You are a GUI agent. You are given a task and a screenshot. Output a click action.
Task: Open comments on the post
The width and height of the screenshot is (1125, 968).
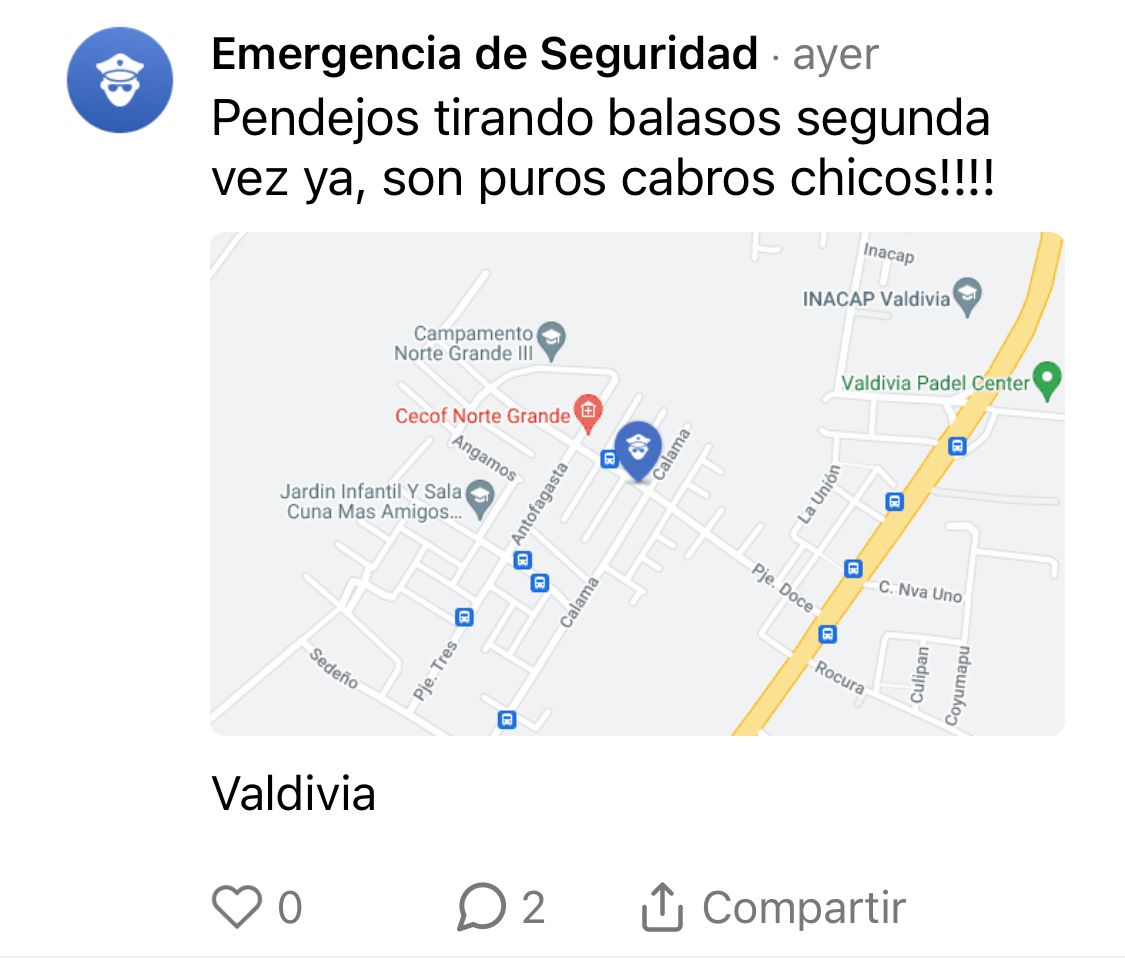pos(482,908)
